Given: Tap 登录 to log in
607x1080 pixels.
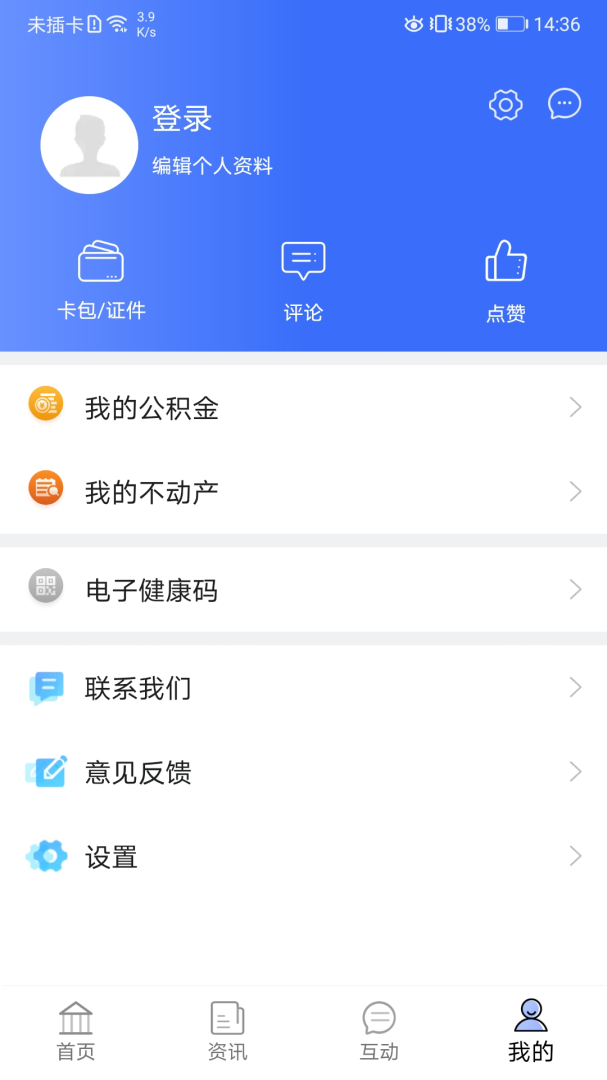Looking at the screenshot, I should [x=182, y=119].
